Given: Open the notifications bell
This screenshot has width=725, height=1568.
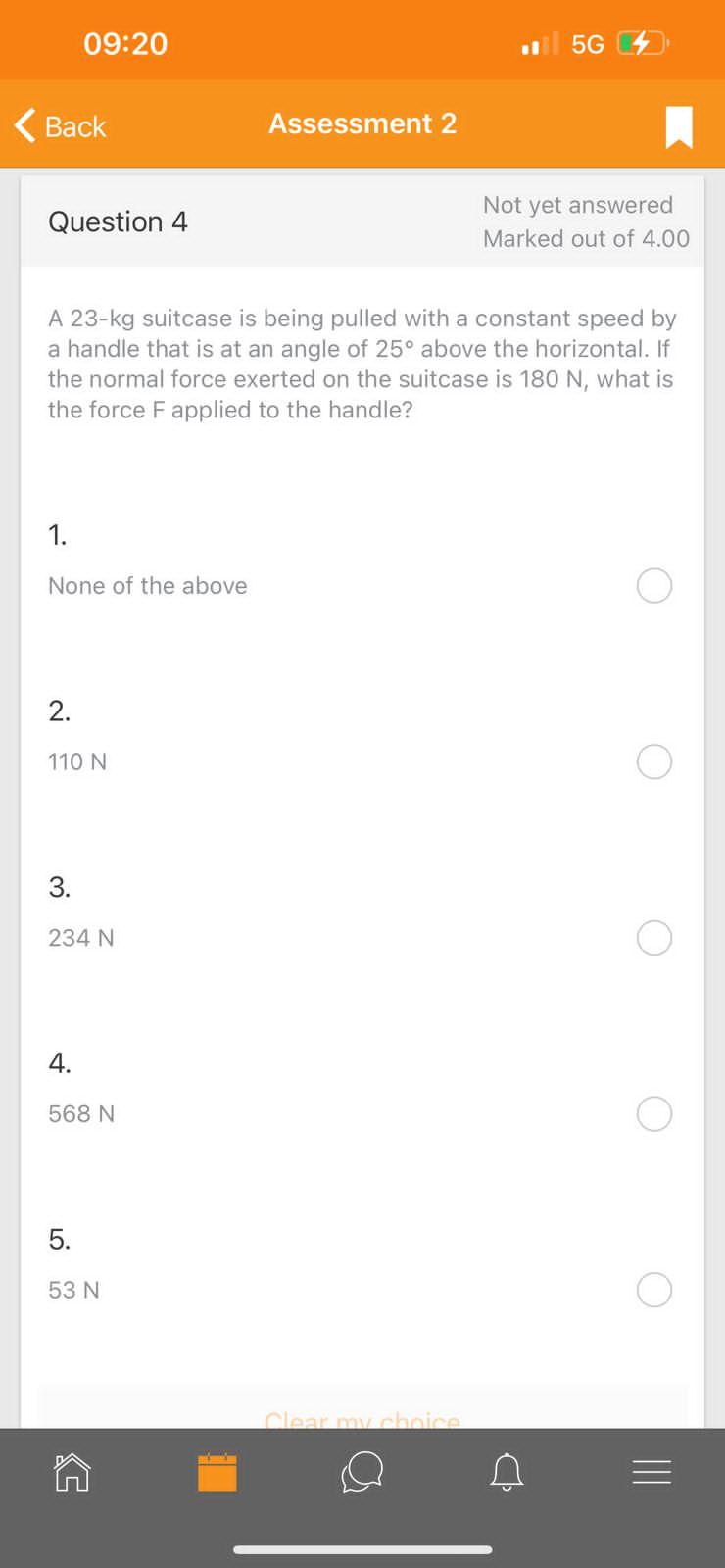Looking at the screenshot, I should pos(507,1472).
